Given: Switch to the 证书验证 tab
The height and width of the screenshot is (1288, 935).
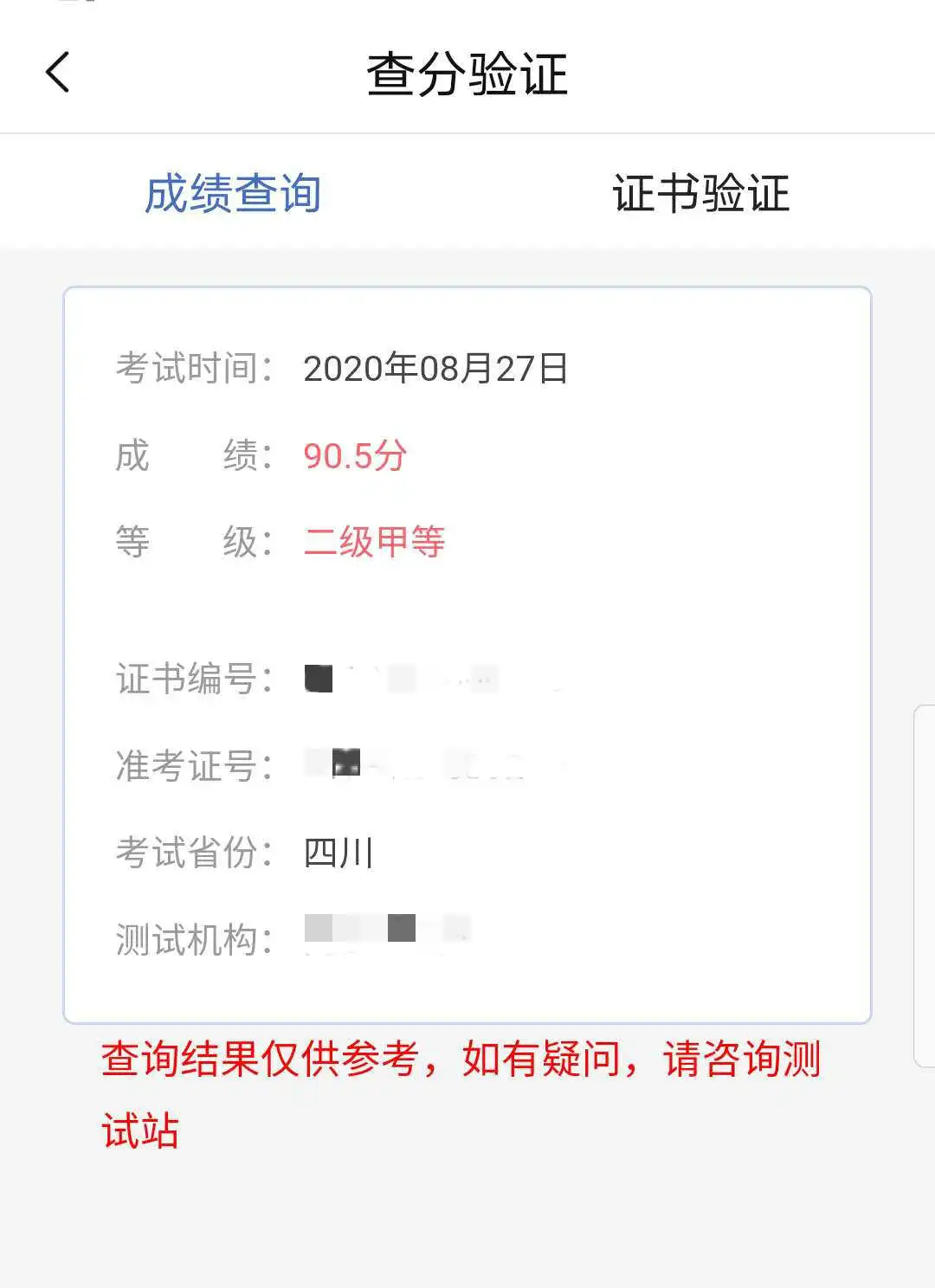Looking at the screenshot, I should pyautogui.click(x=700, y=193).
